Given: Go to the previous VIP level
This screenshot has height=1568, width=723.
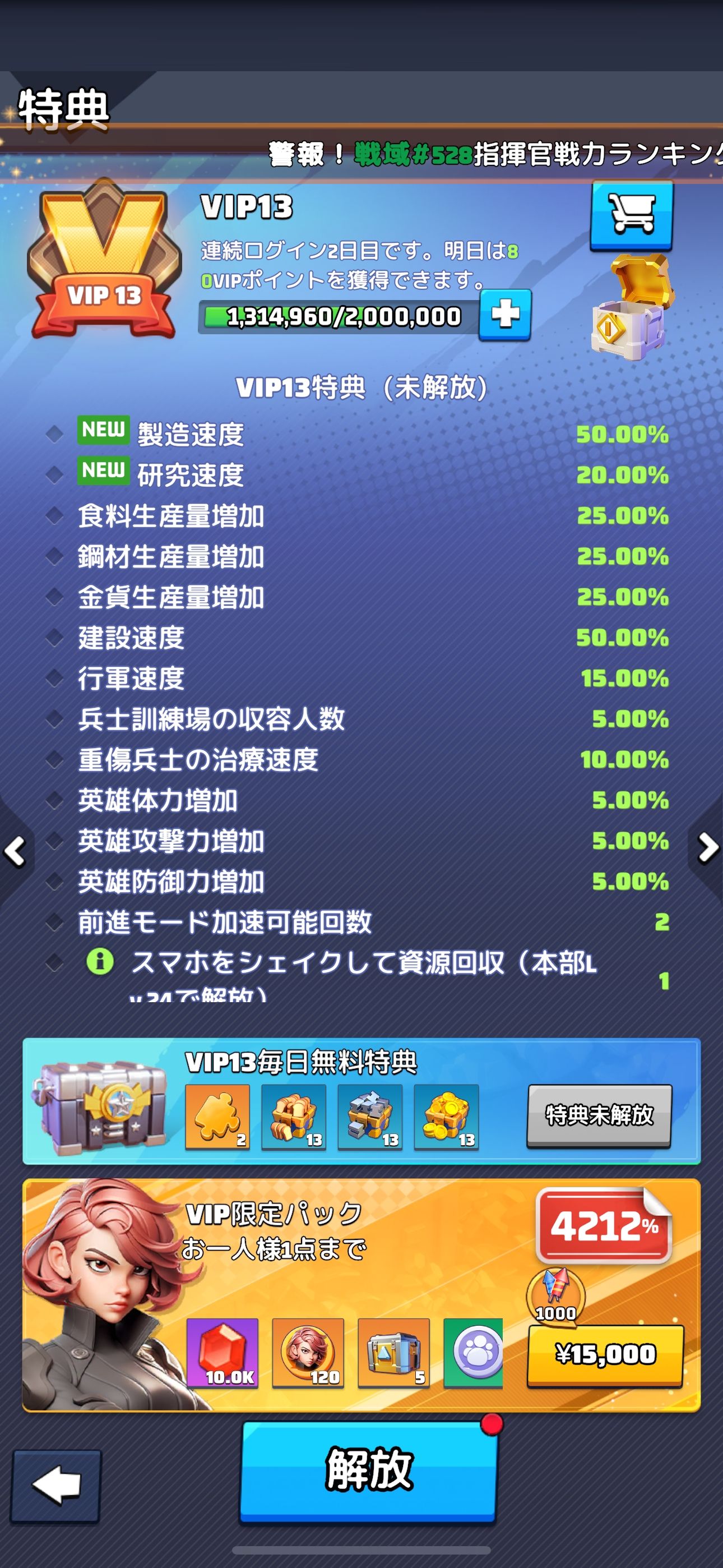Looking at the screenshot, I should point(15,850).
